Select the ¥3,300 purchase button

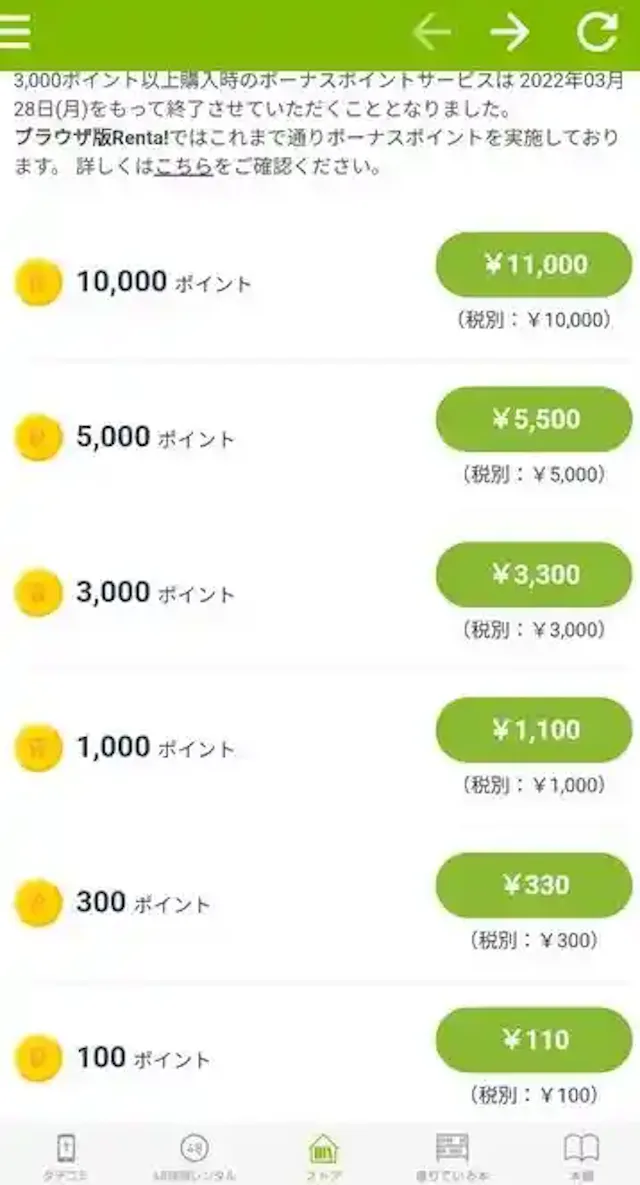click(x=534, y=575)
